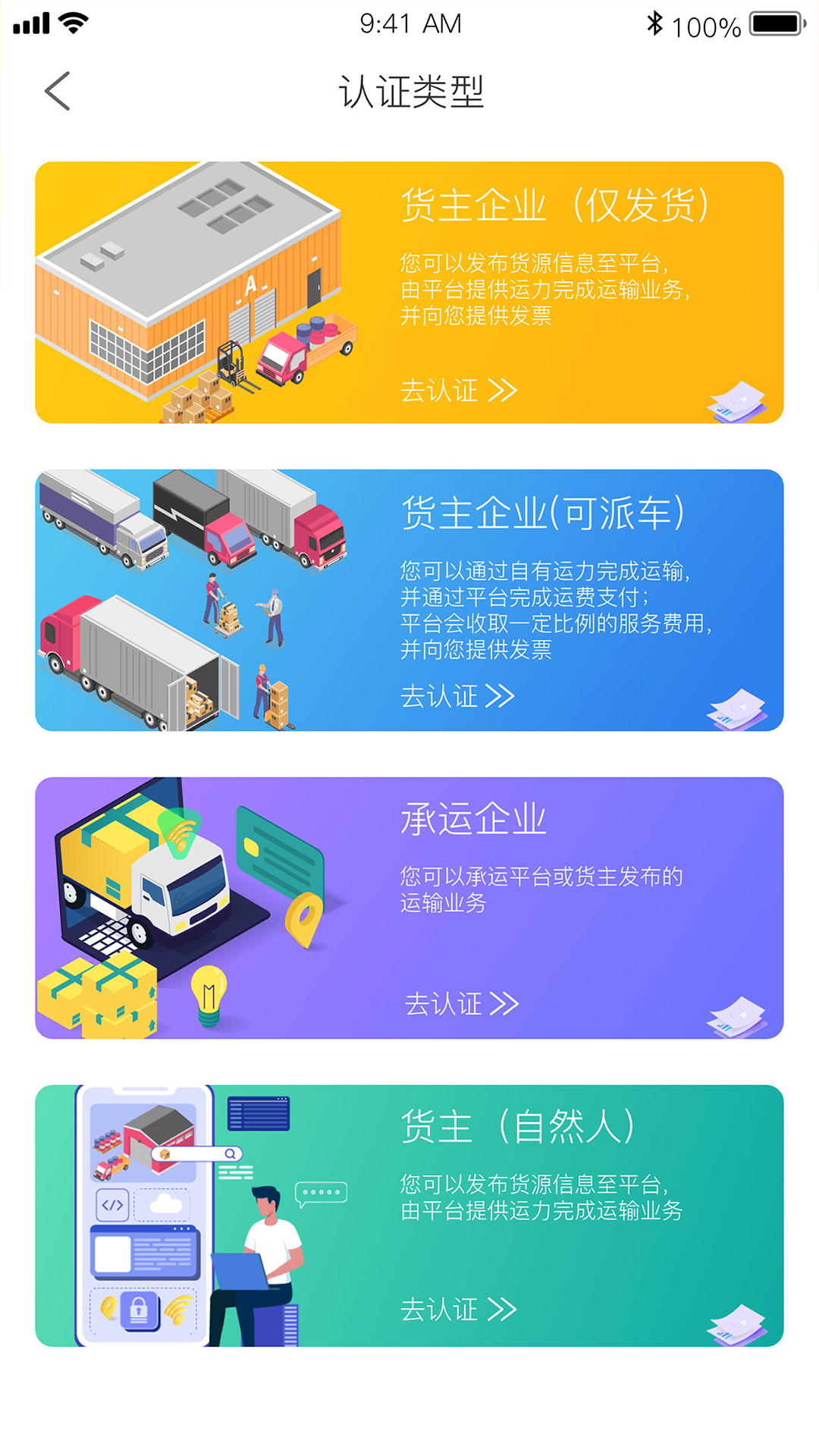Click 去认证 on the 货主（自然人）card
The image size is (819, 1456).
coord(438,1309)
